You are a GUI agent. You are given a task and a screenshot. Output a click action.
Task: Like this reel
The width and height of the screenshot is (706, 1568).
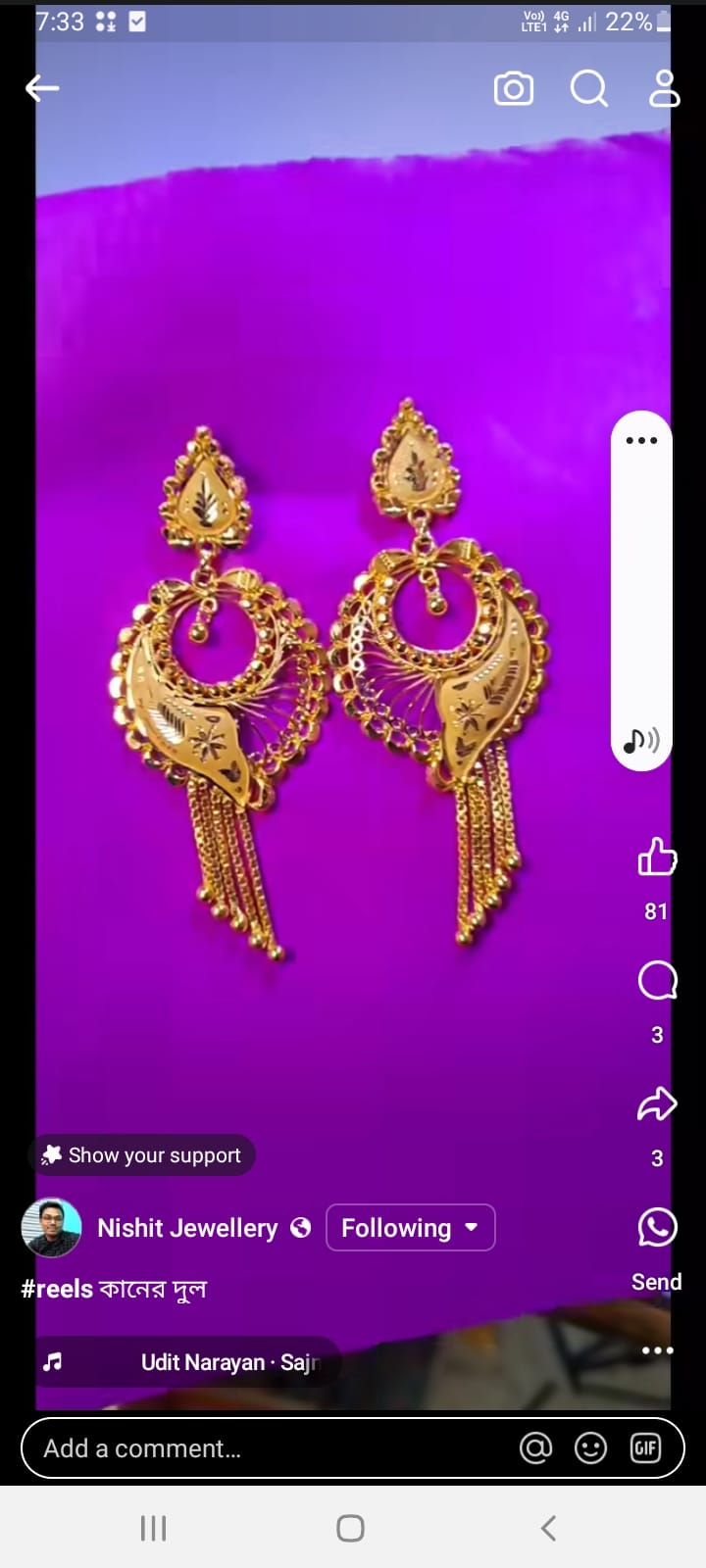656,857
